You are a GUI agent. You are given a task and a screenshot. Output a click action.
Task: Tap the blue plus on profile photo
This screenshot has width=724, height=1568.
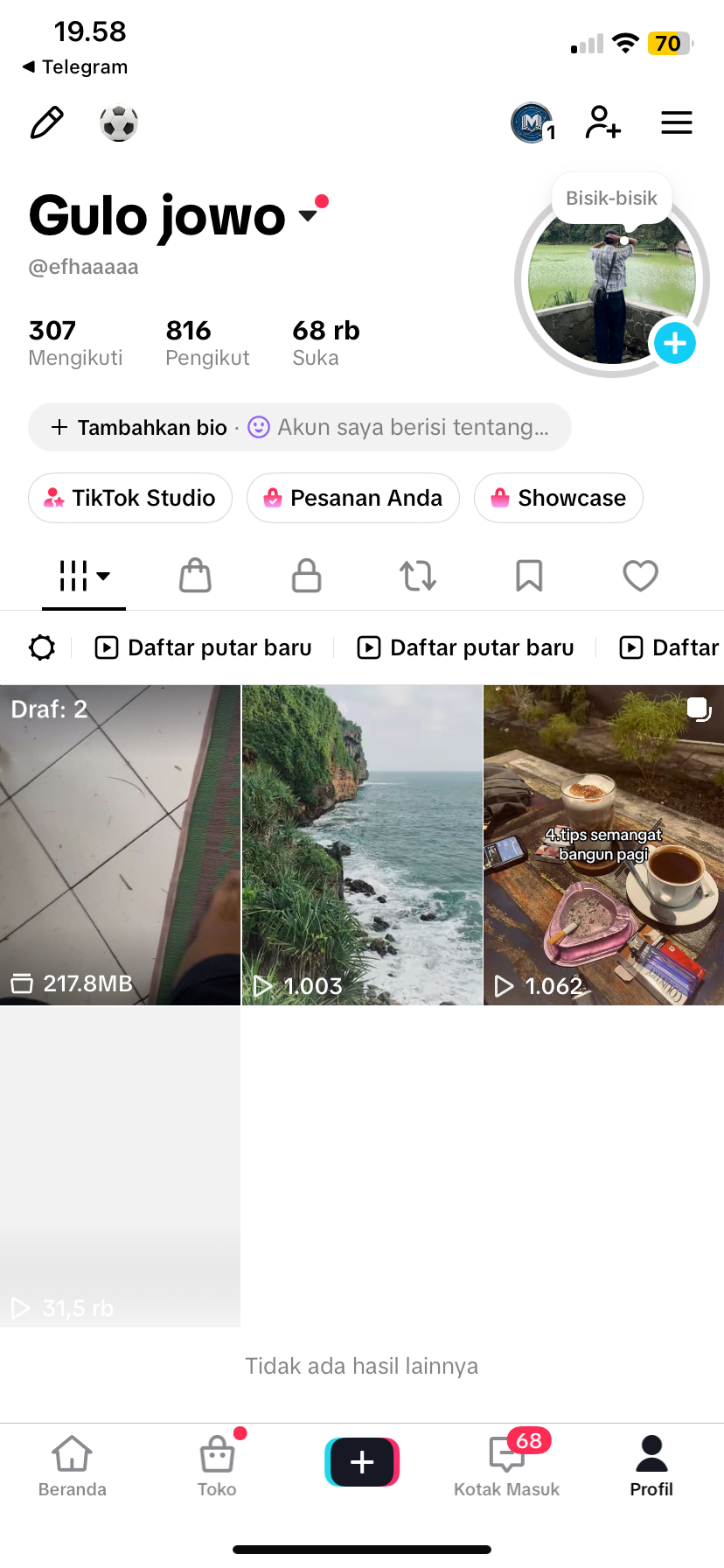coord(675,343)
